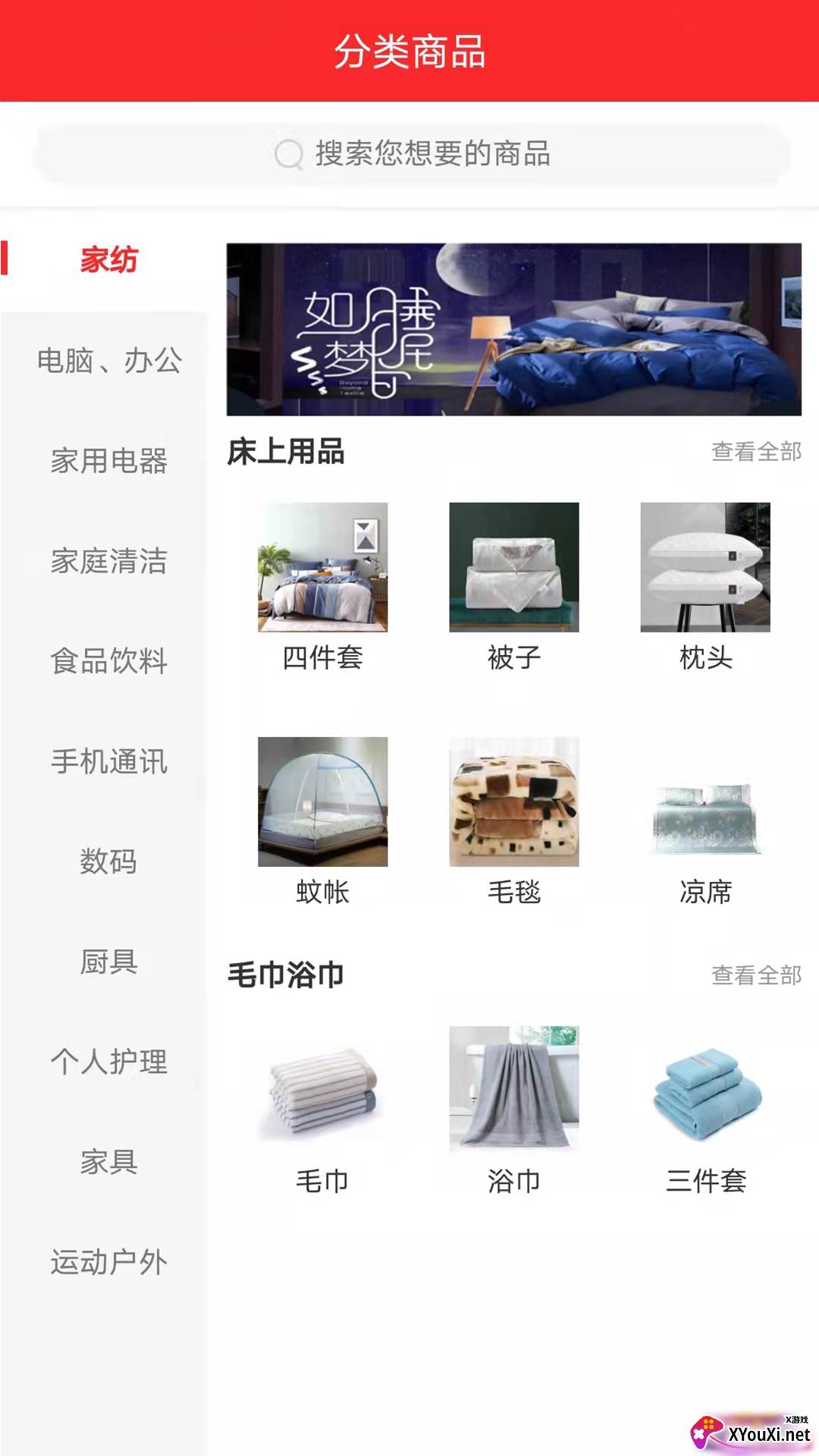Open the 家庭清洁 category
The height and width of the screenshot is (1456, 819).
pos(109,561)
